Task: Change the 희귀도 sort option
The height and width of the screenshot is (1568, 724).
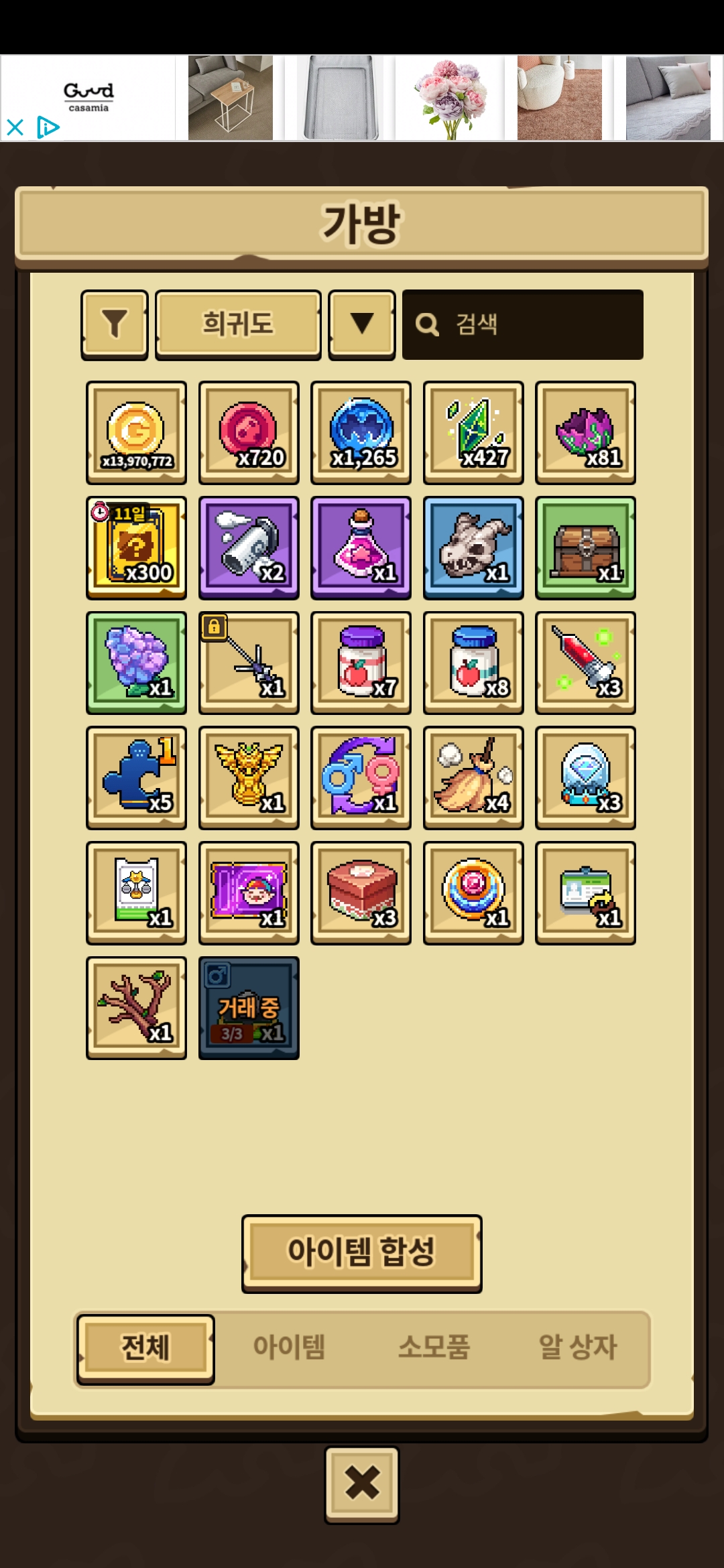Action: tap(238, 324)
